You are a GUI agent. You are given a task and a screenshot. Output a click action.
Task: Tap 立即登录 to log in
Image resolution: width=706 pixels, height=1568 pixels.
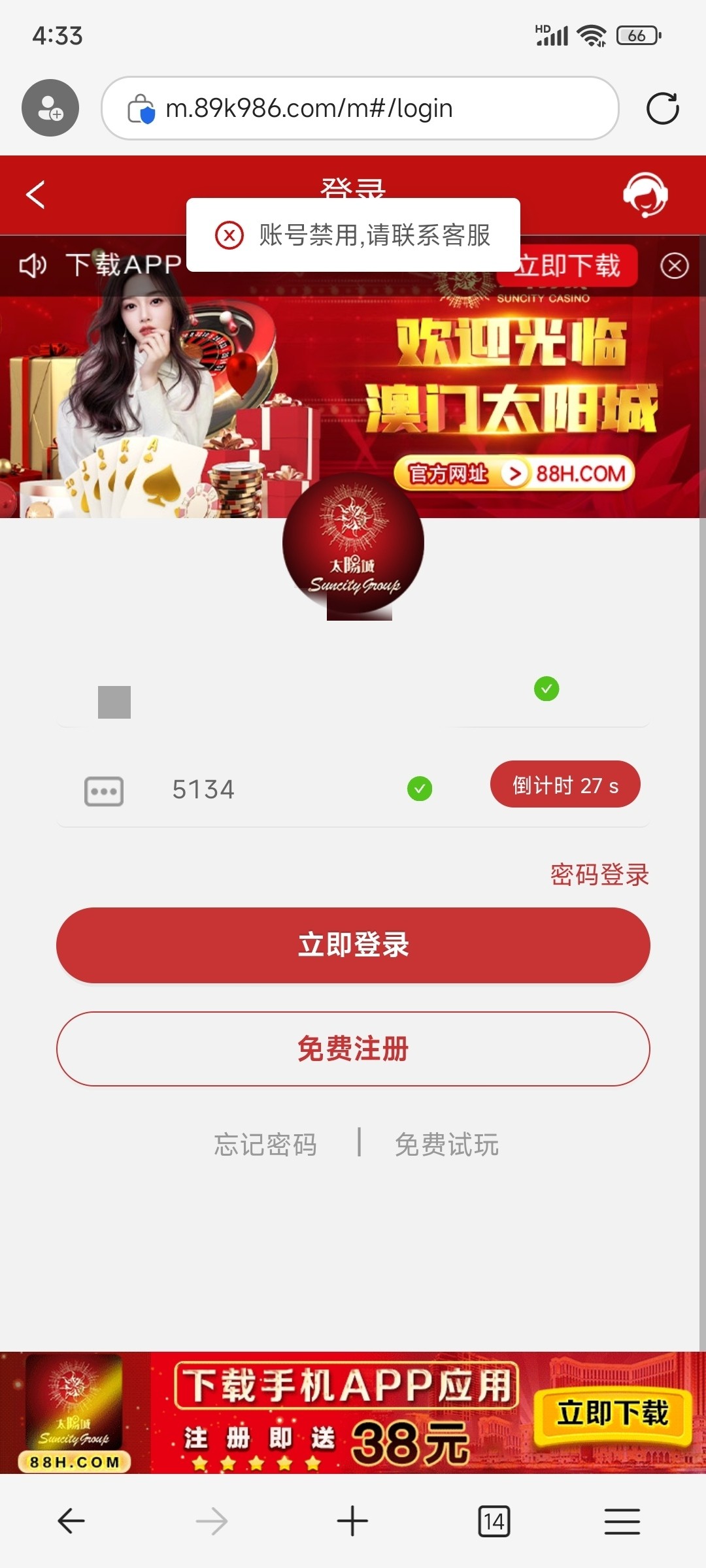[353, 945]
